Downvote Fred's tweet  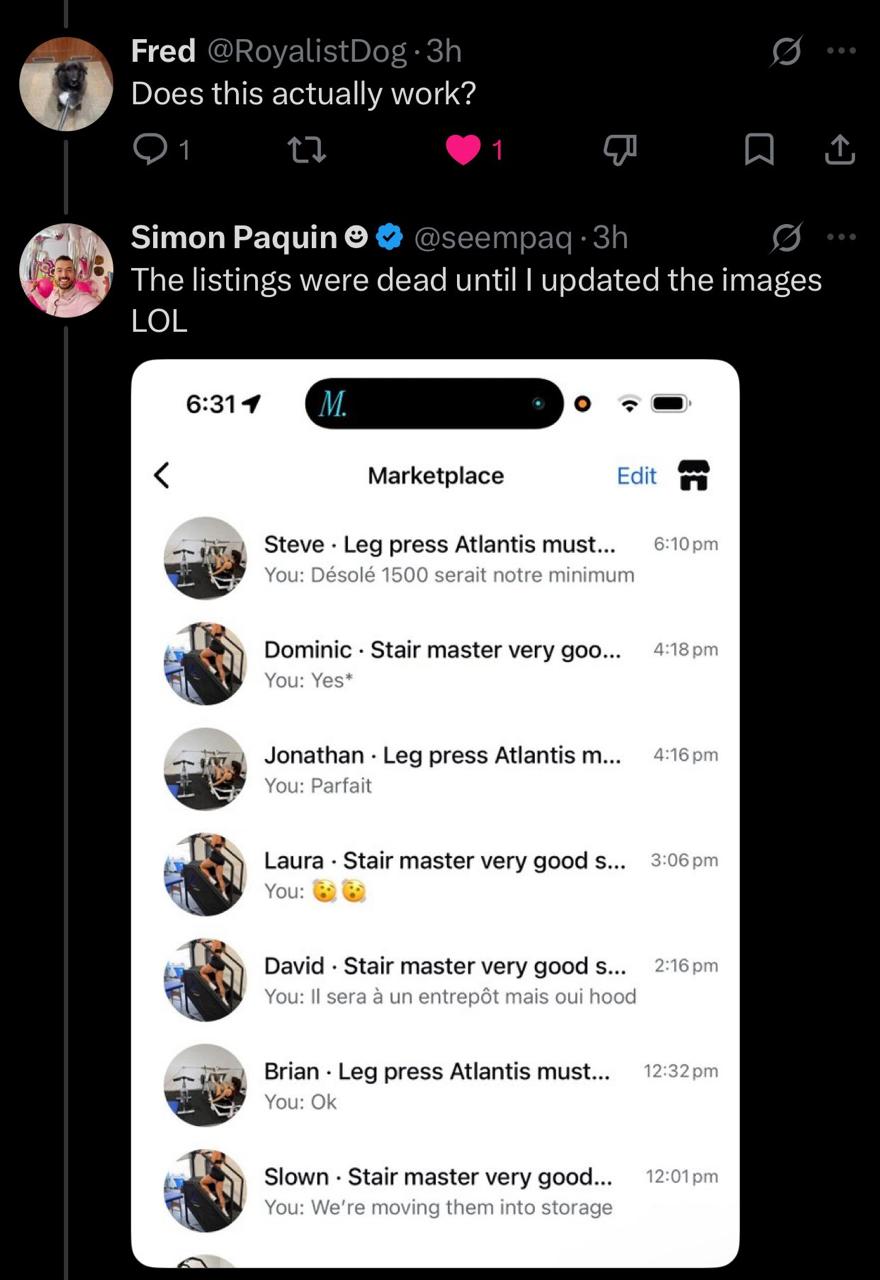point(621,150)
